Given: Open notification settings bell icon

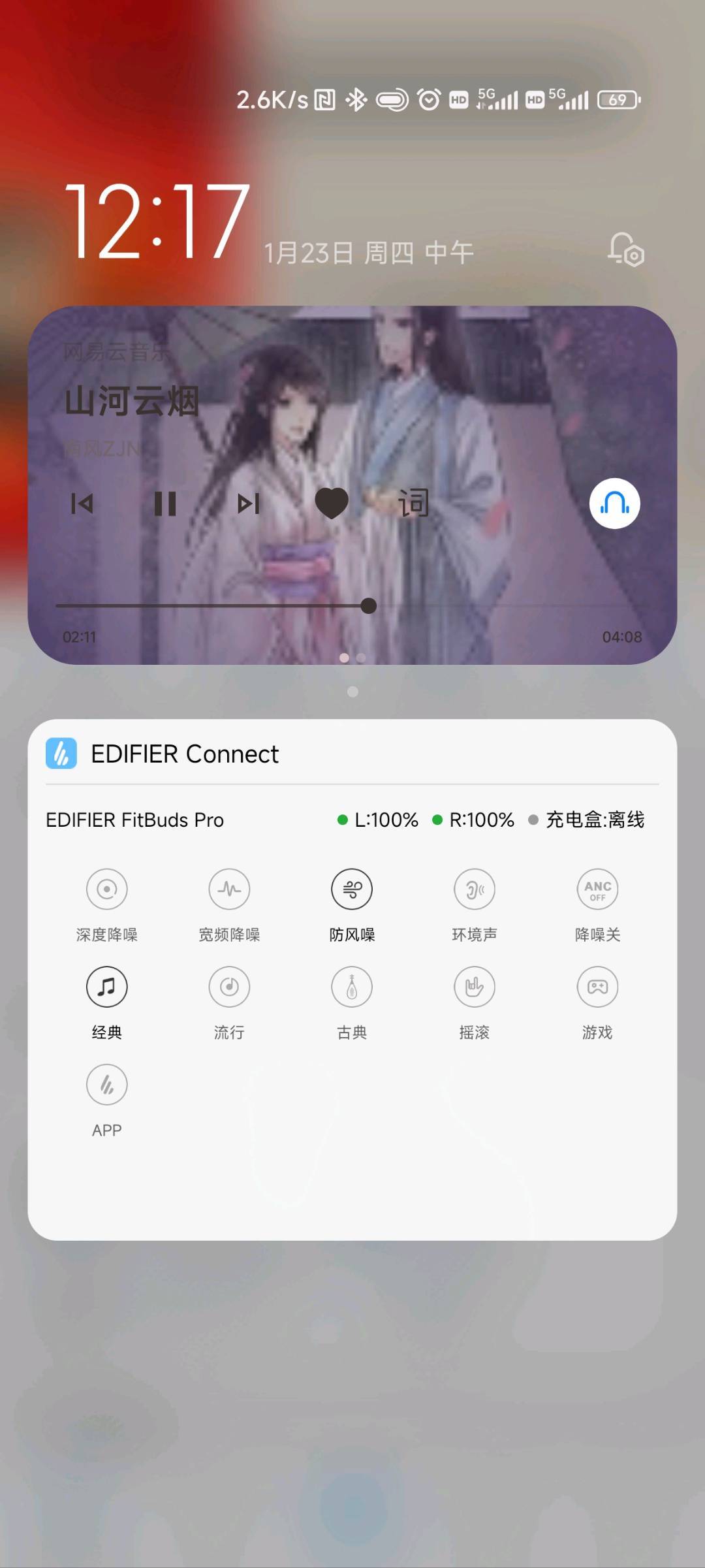Looking at the screenshot, I should pyautogui.click(x=625, y=250).
